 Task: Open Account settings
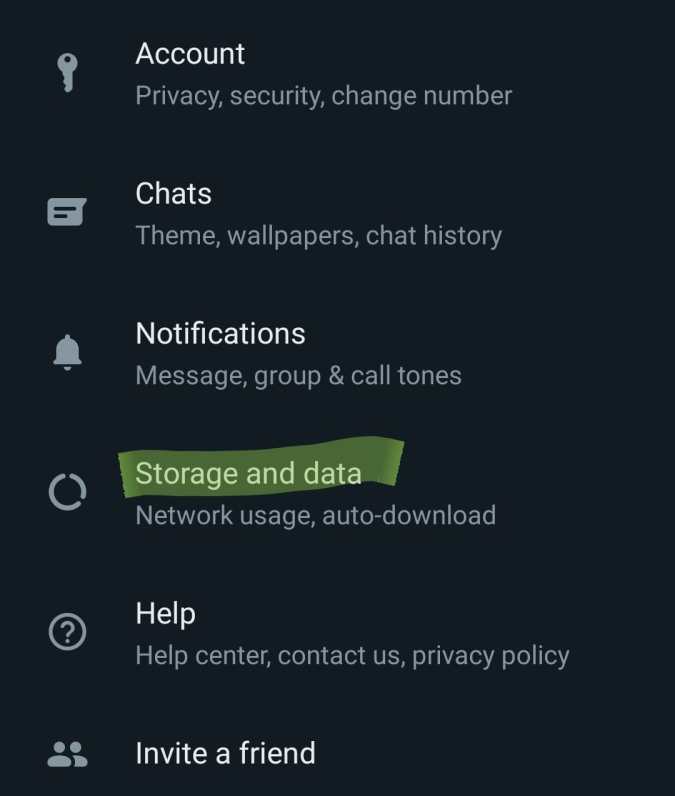[x=190, y=54]
